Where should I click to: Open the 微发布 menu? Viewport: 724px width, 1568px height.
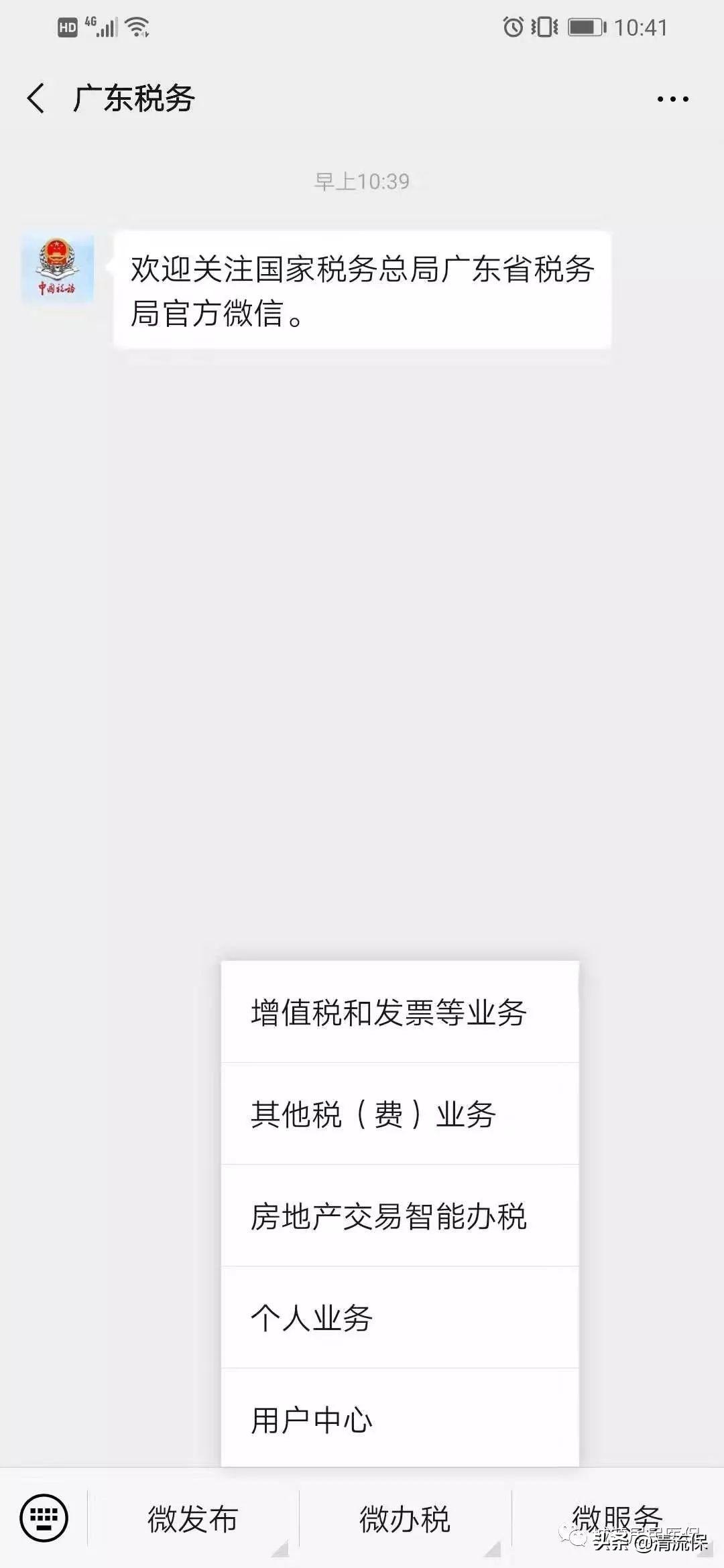coord(193,1518)
